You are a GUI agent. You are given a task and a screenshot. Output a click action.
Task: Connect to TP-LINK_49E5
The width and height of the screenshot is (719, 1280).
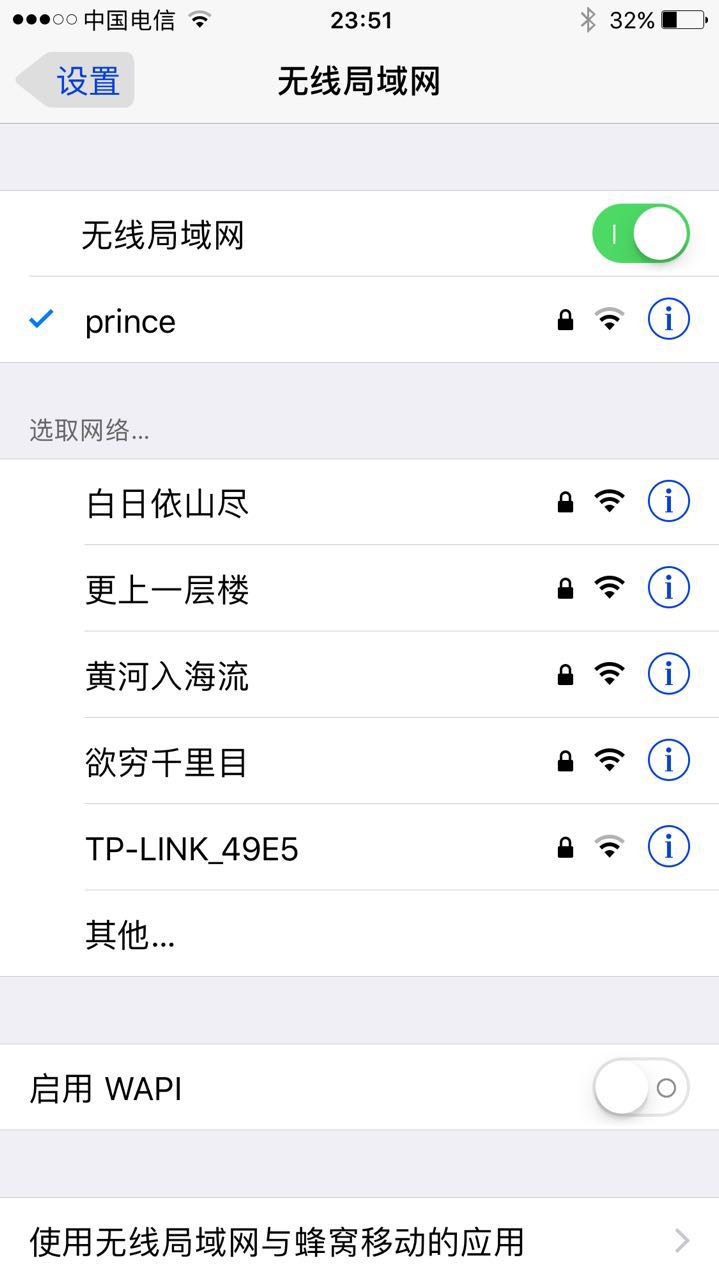click(192, 849)
